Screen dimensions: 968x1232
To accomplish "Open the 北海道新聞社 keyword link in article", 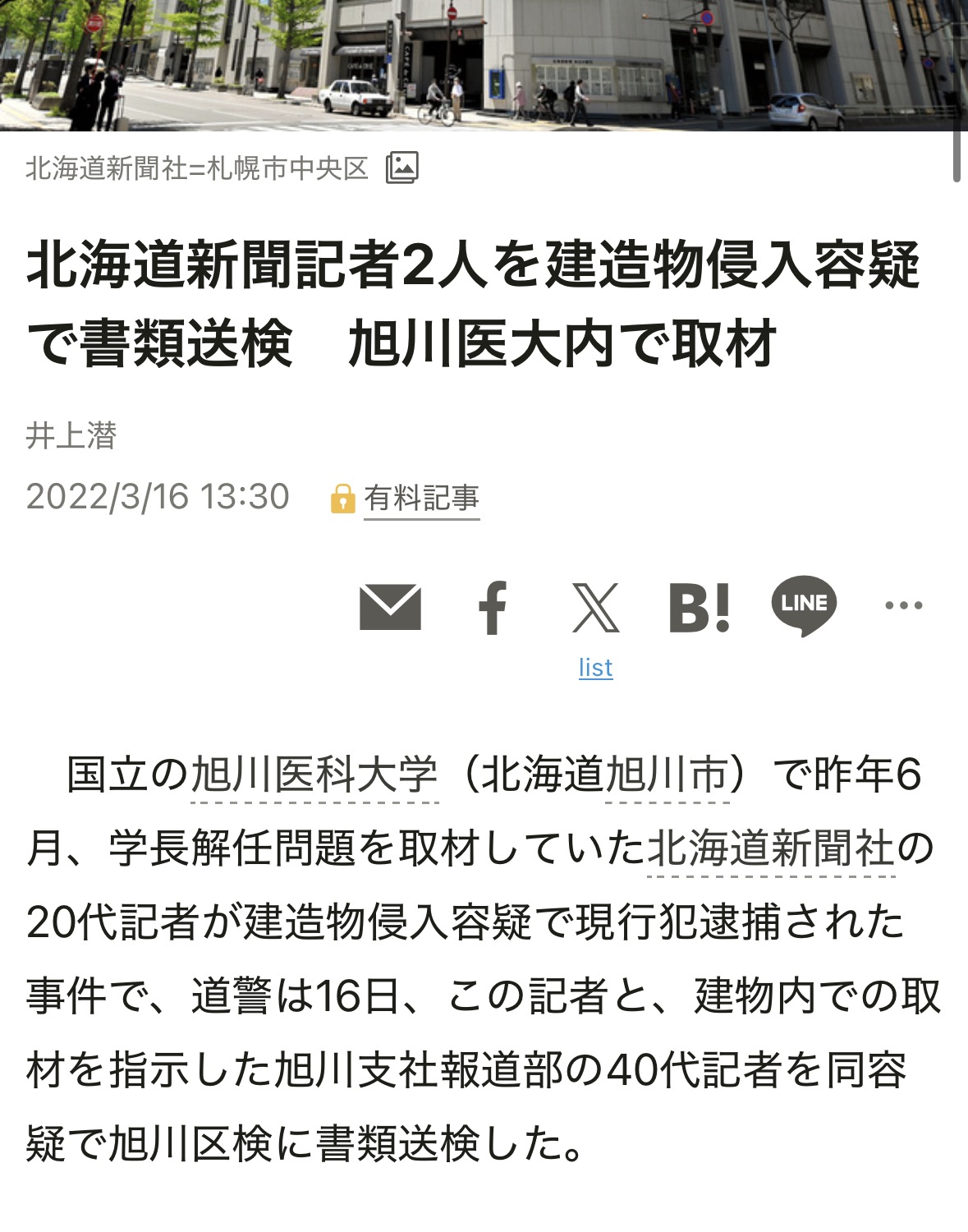I will point(770,848).
